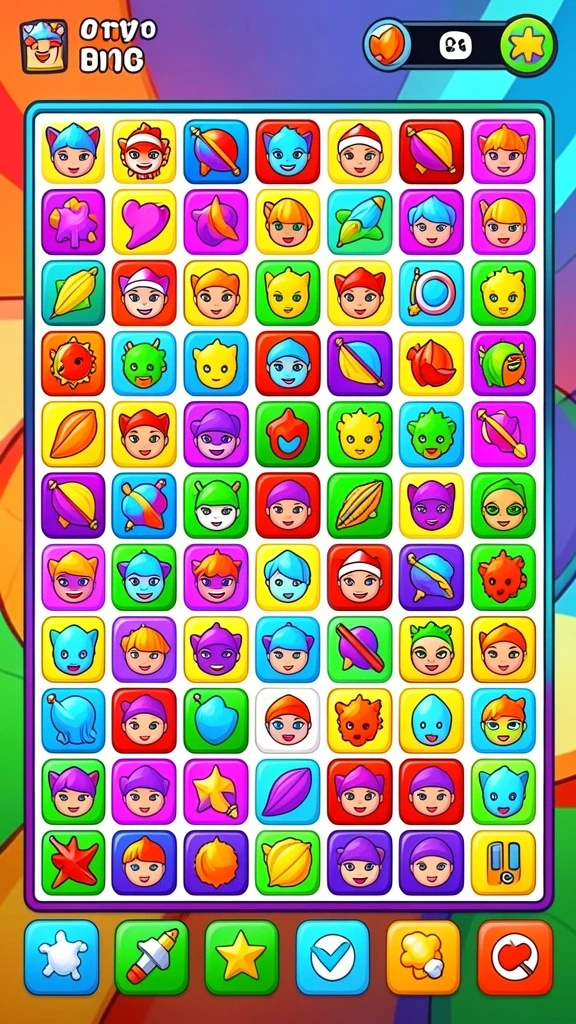Open the player avatar in the corner
576x1024 pixels.
click(44, 46)
